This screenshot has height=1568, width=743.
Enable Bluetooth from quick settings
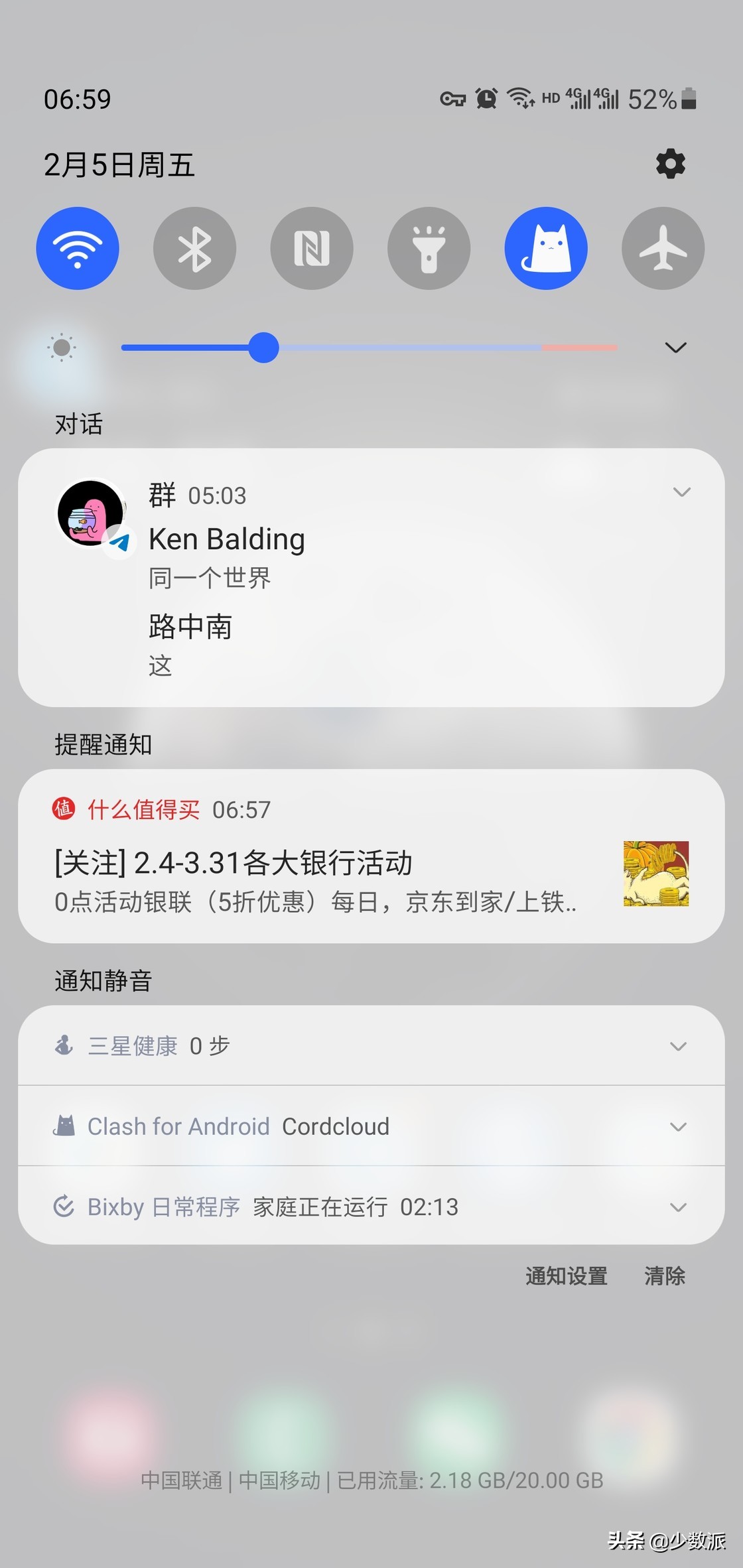(194, 248)
